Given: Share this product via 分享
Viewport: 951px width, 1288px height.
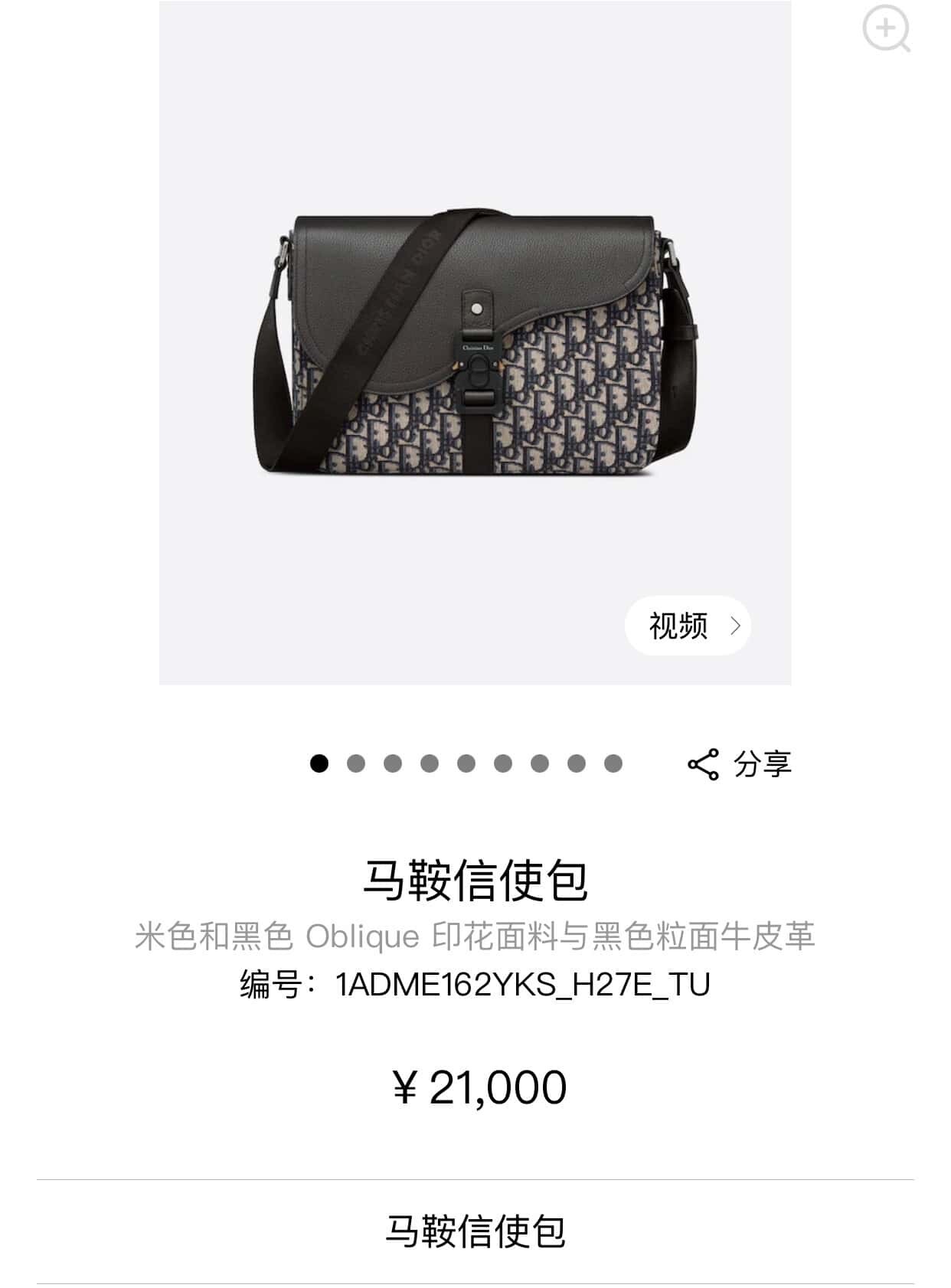Looking at the screenshot, I should point(739,763).
